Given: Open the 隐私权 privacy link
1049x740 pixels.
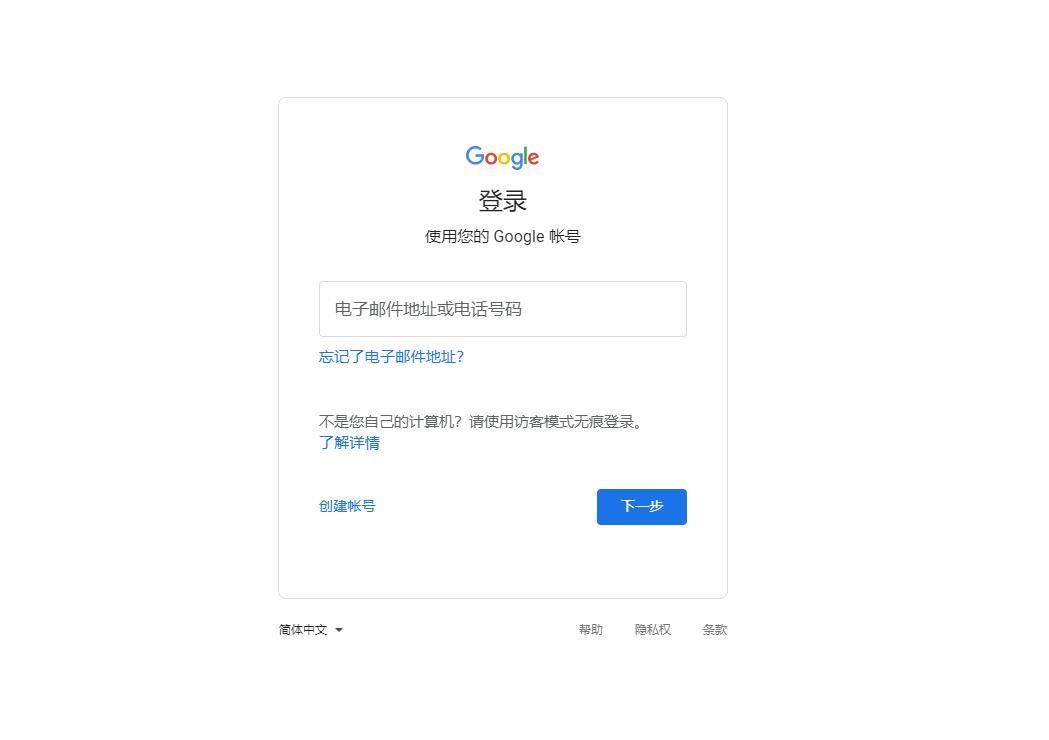Looking at the screenshot, I should tap(652, 630).
